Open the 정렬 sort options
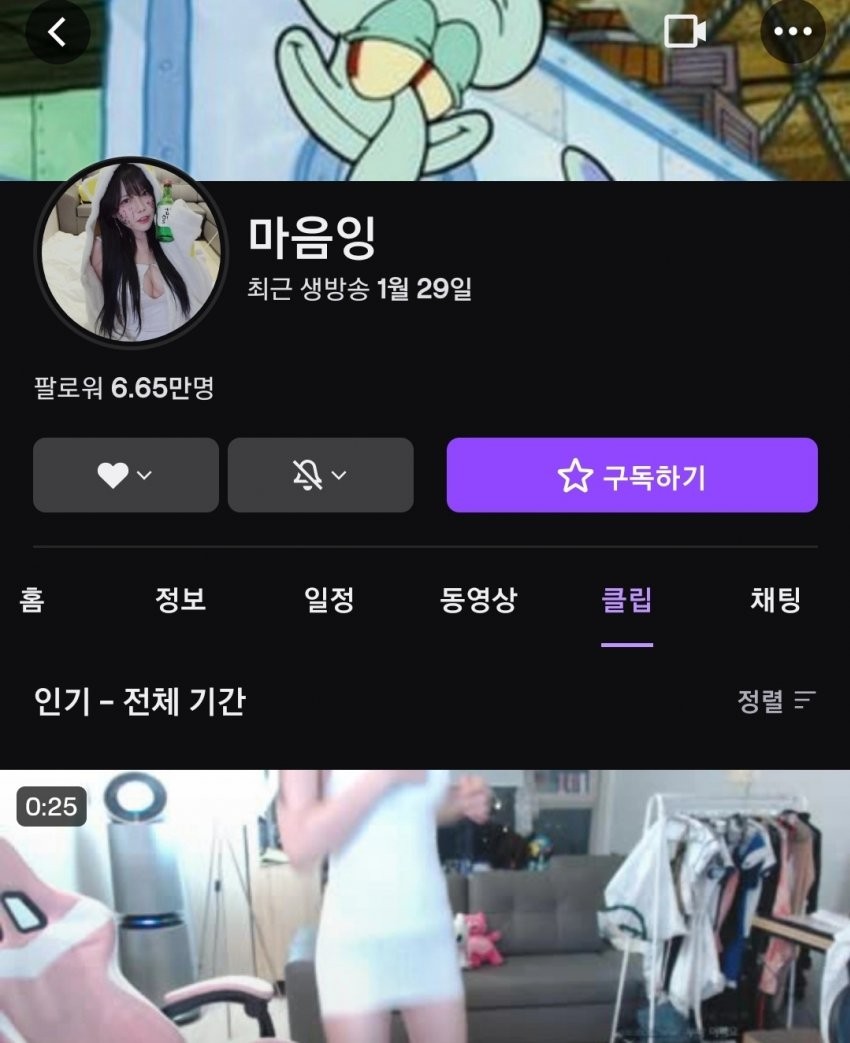850x1043 pixels. coord(777,701)
